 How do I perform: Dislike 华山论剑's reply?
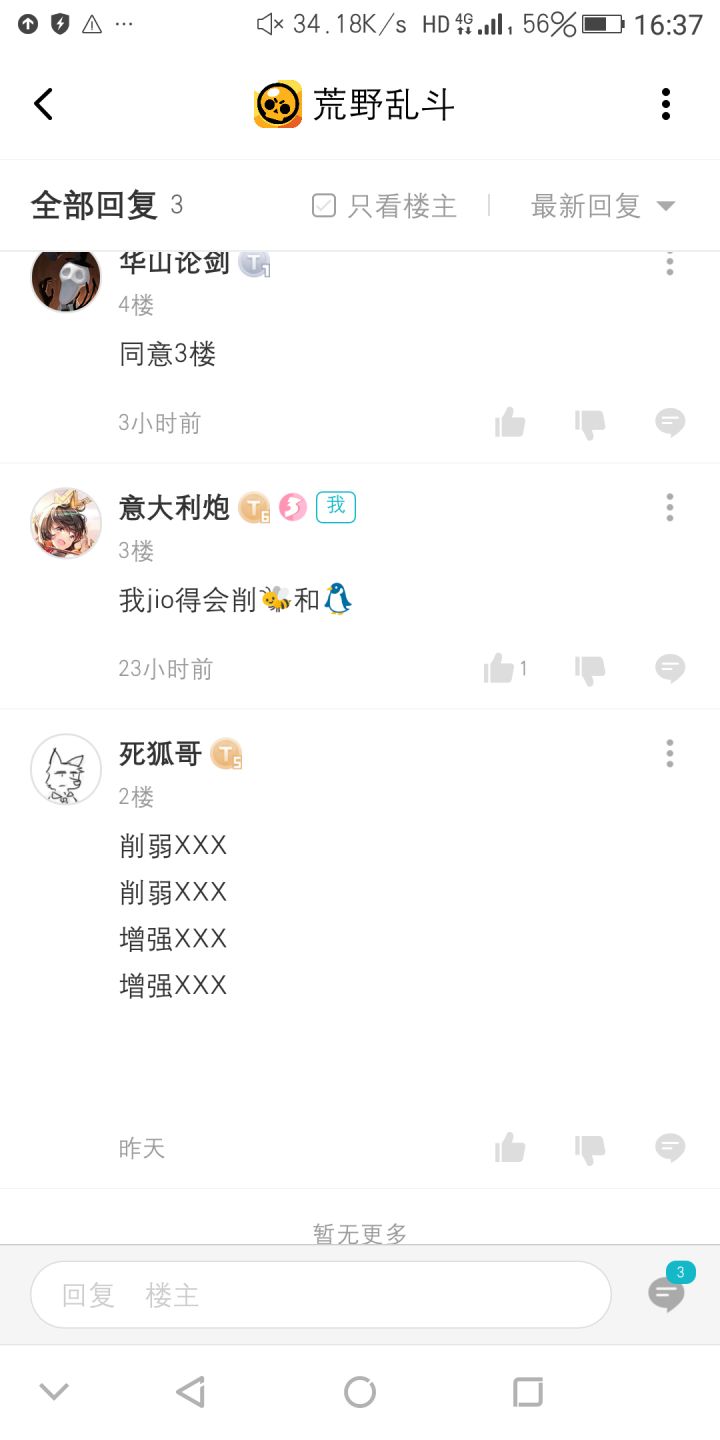click(590, 423)
